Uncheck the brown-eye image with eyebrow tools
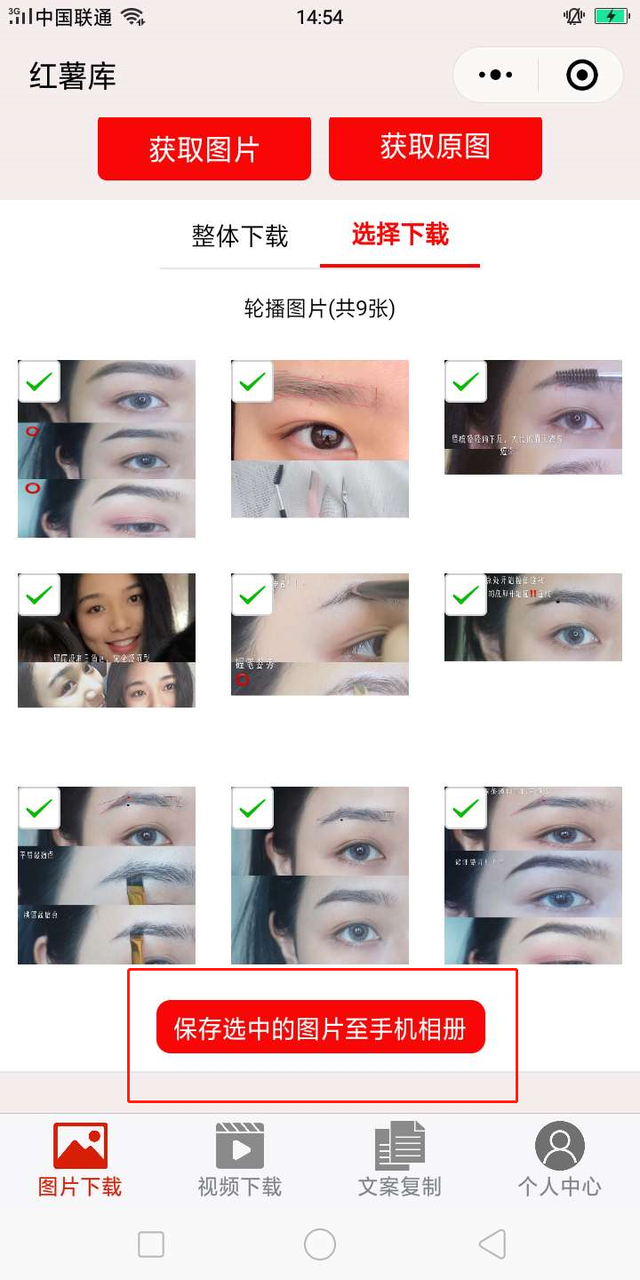Screen dimensions: 640x1280 [252, 382]
